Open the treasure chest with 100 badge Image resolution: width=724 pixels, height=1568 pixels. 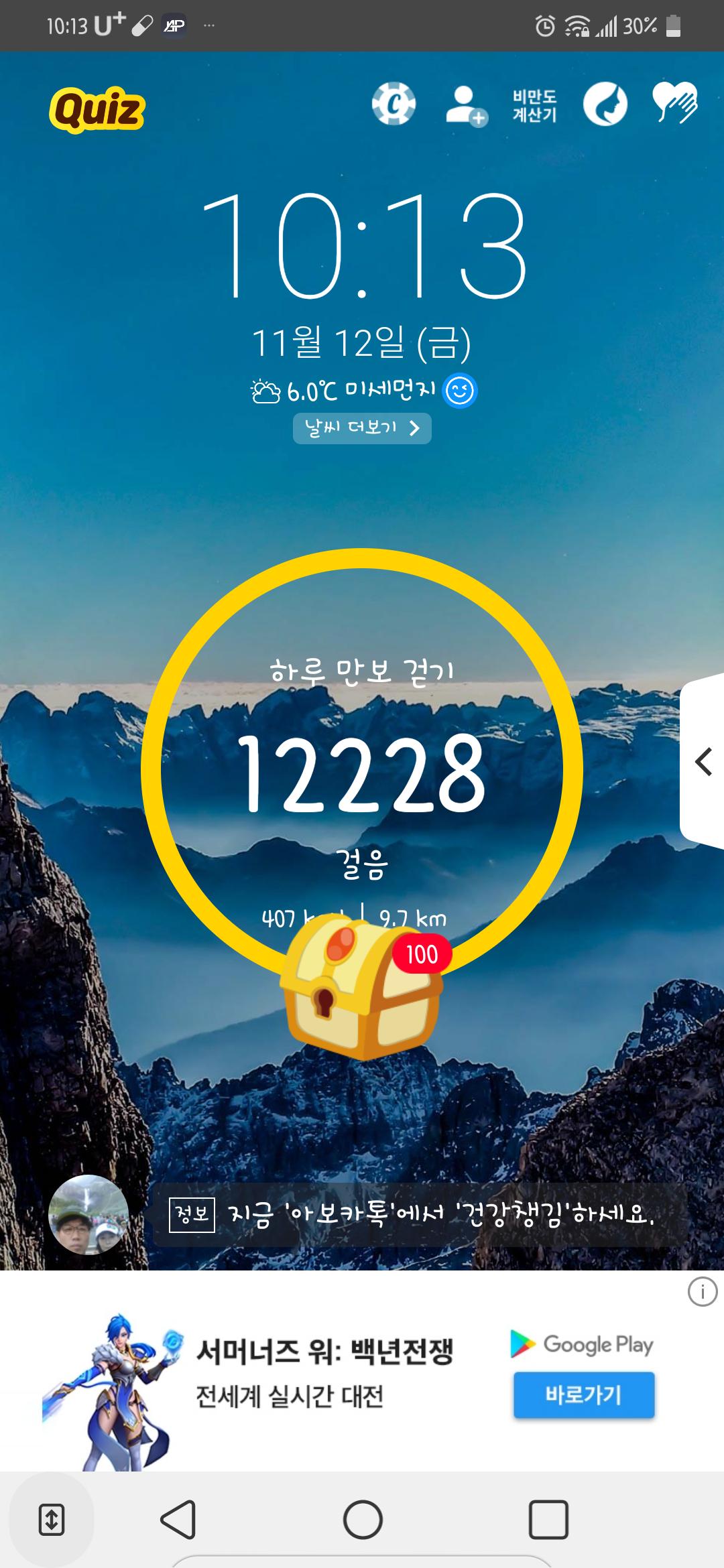tap(362, 990)
